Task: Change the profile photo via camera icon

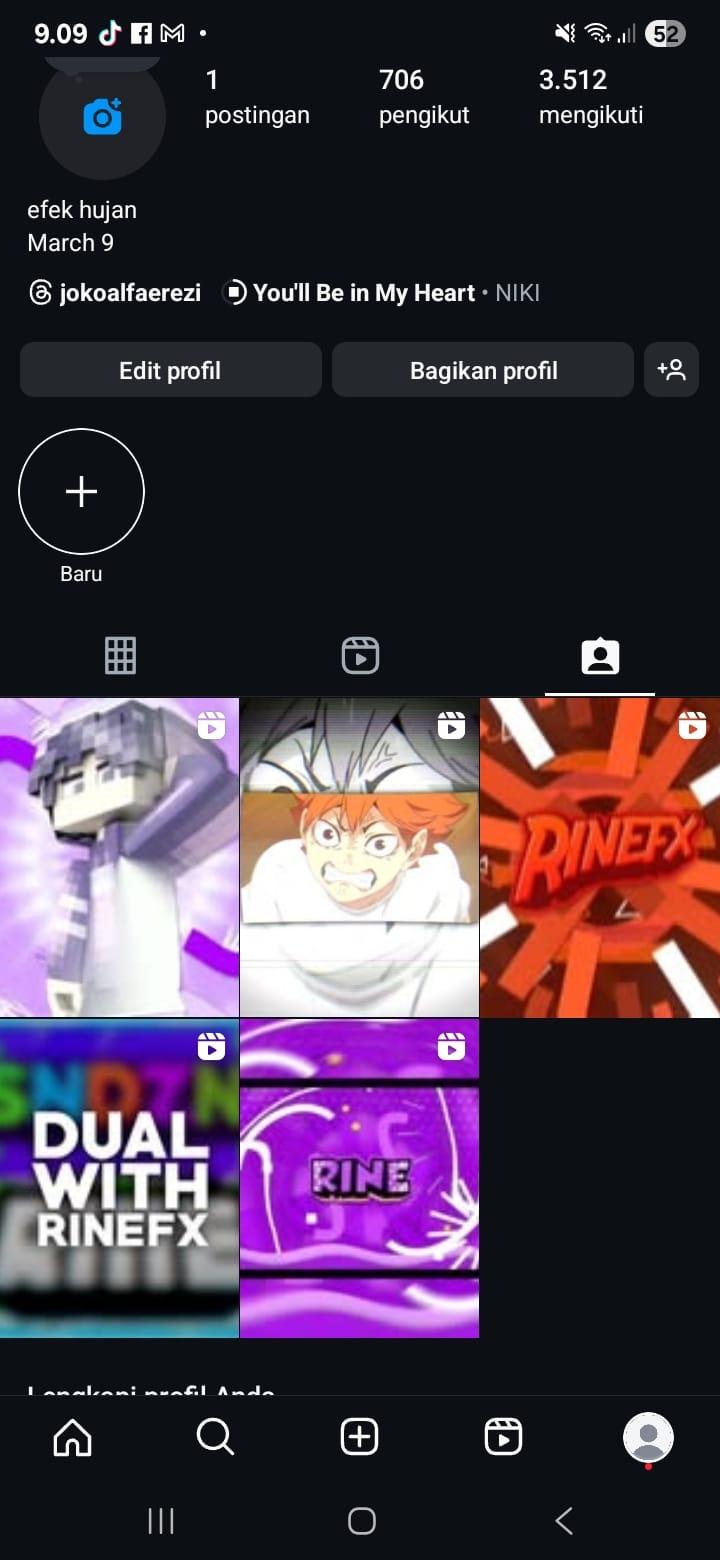Action: (101, 117)
